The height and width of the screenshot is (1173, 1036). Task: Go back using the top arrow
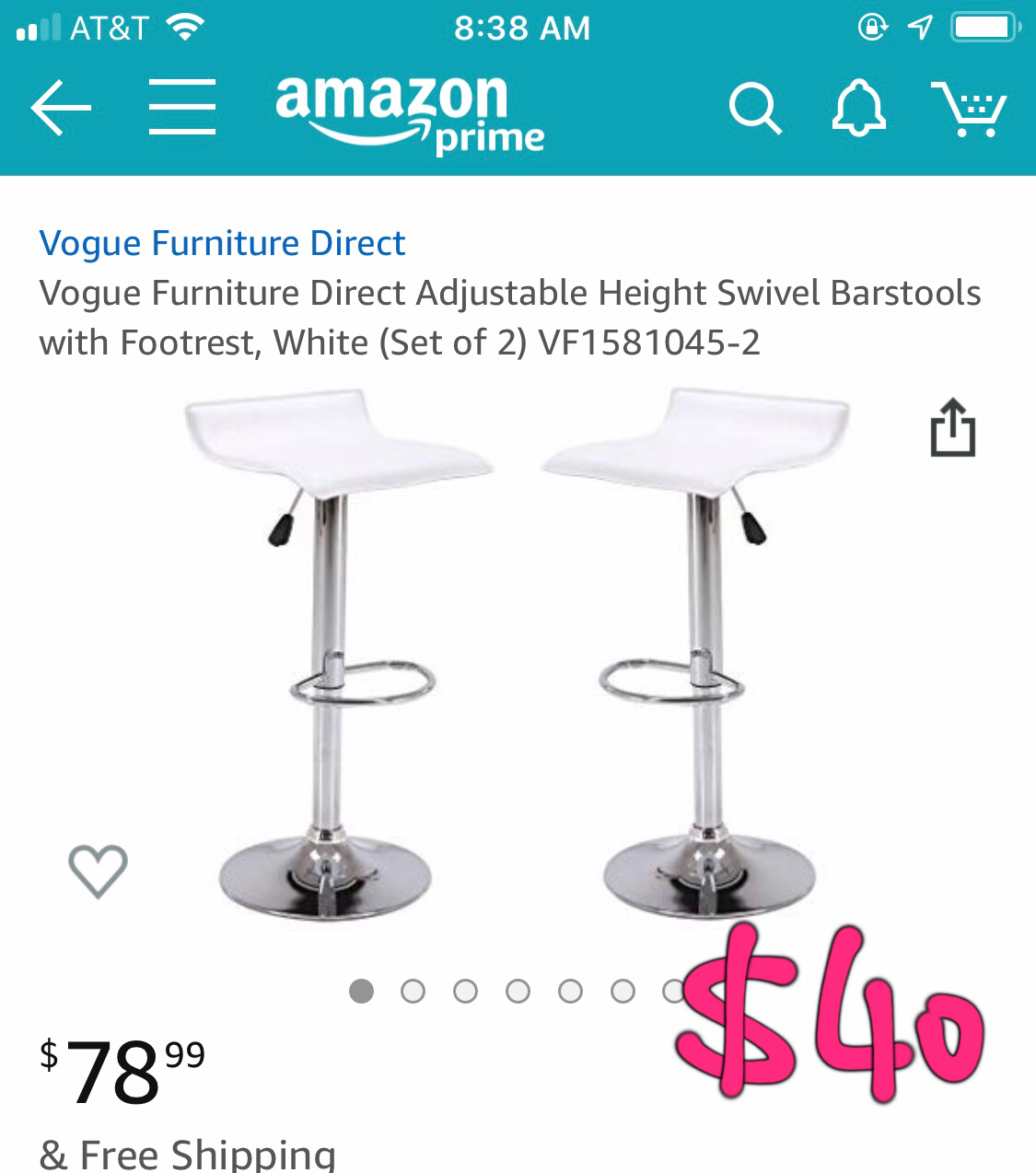(x=61, y=108)
